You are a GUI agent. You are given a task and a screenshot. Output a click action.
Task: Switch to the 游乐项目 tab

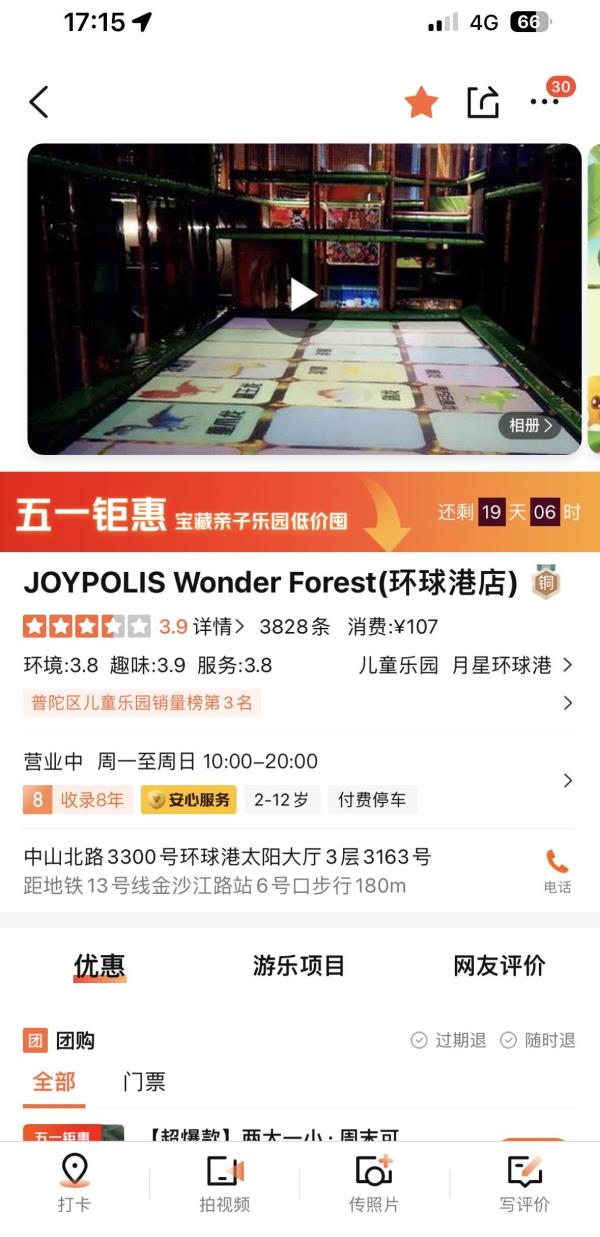[299, 966]
